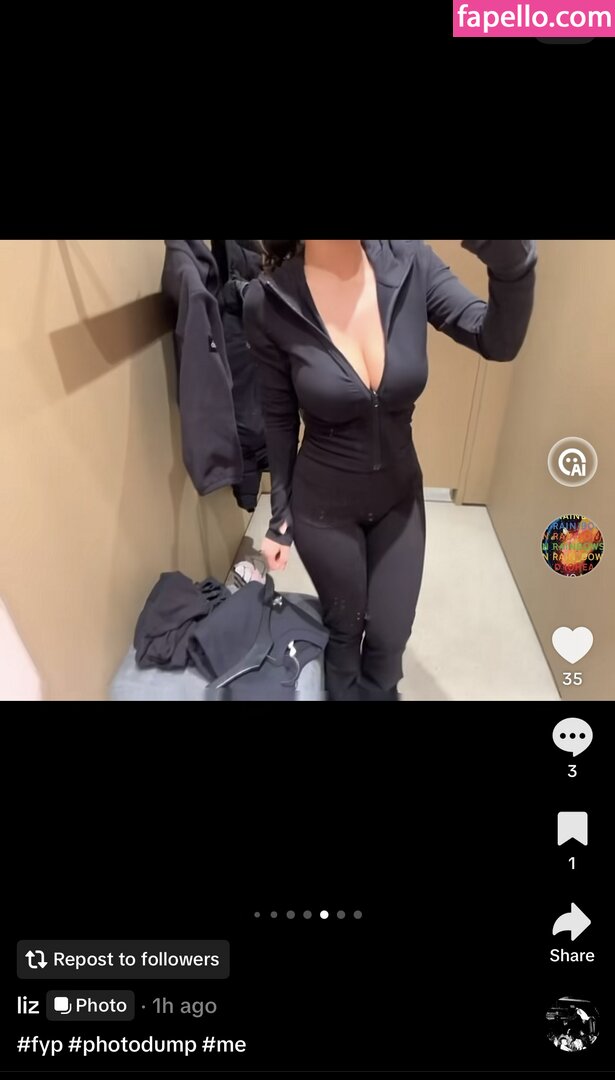Open the creator's profile avatar
Viewport: 615px width, 1080px height.
(572, 547)
